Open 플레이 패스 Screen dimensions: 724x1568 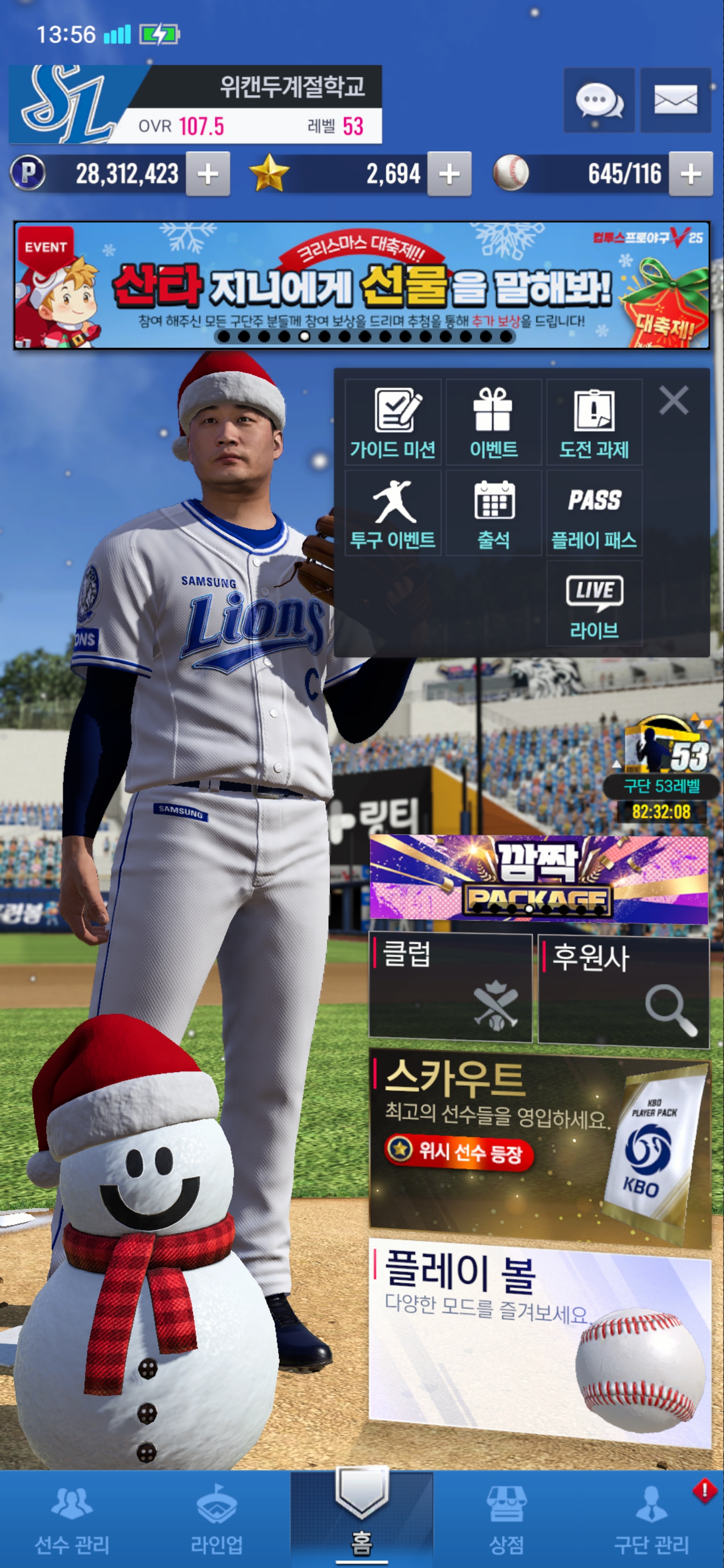pos(594,513)
